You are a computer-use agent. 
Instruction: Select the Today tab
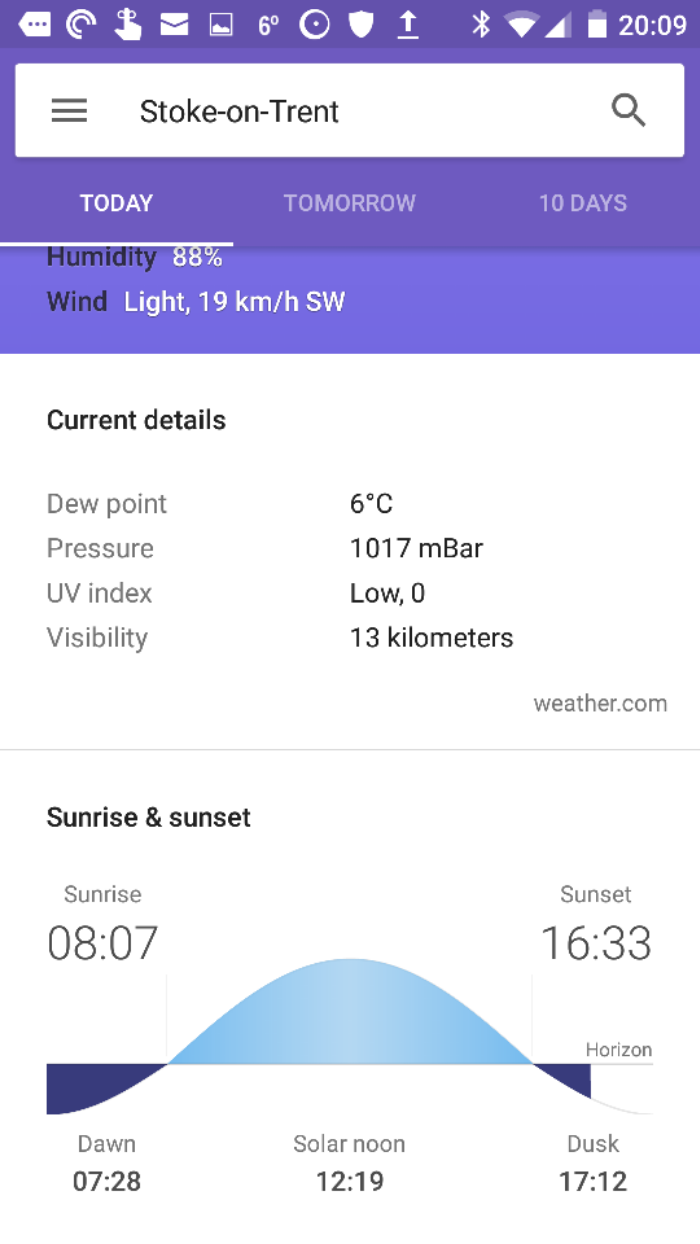pos(116,203)
